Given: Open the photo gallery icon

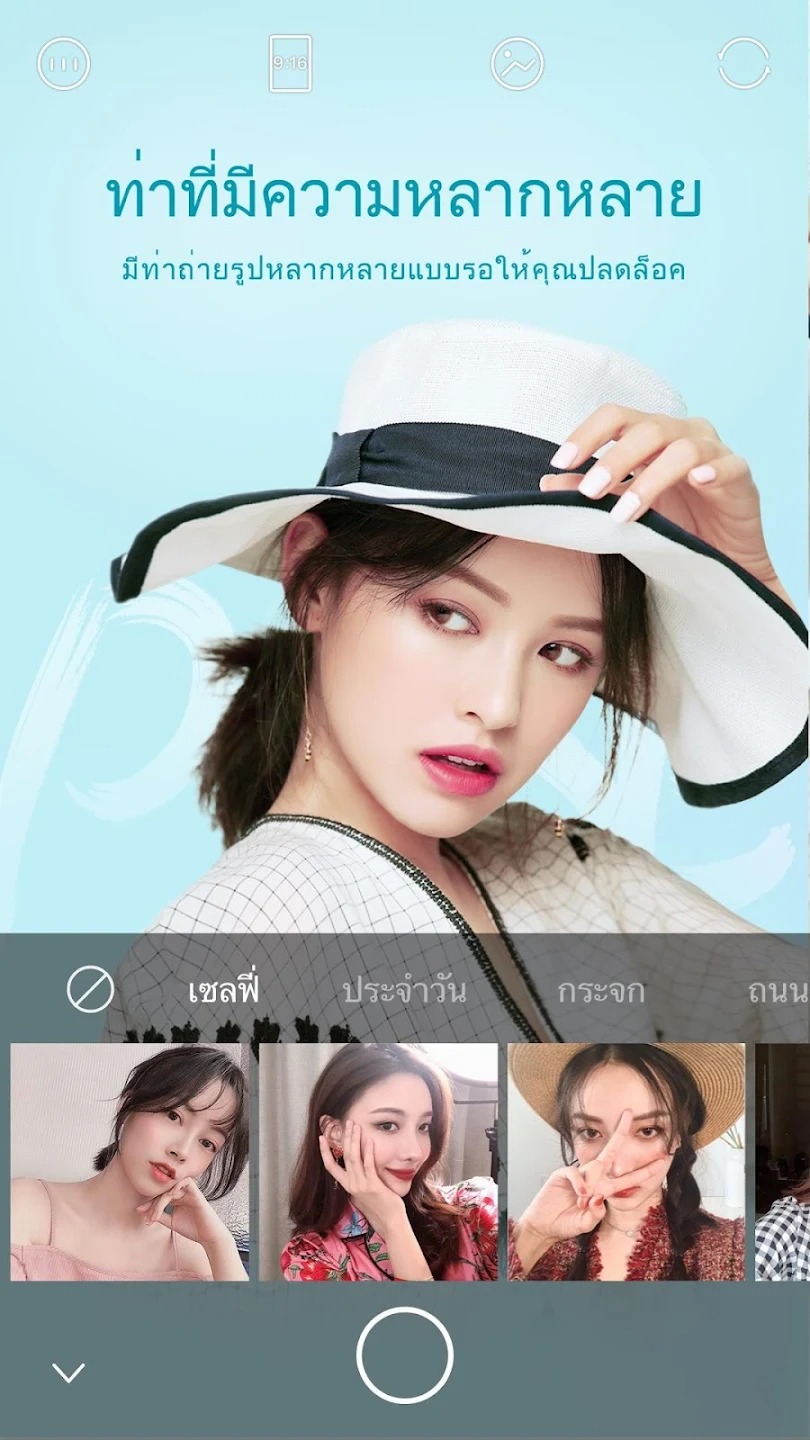Looking at the screenshot, I should (517, 64).
